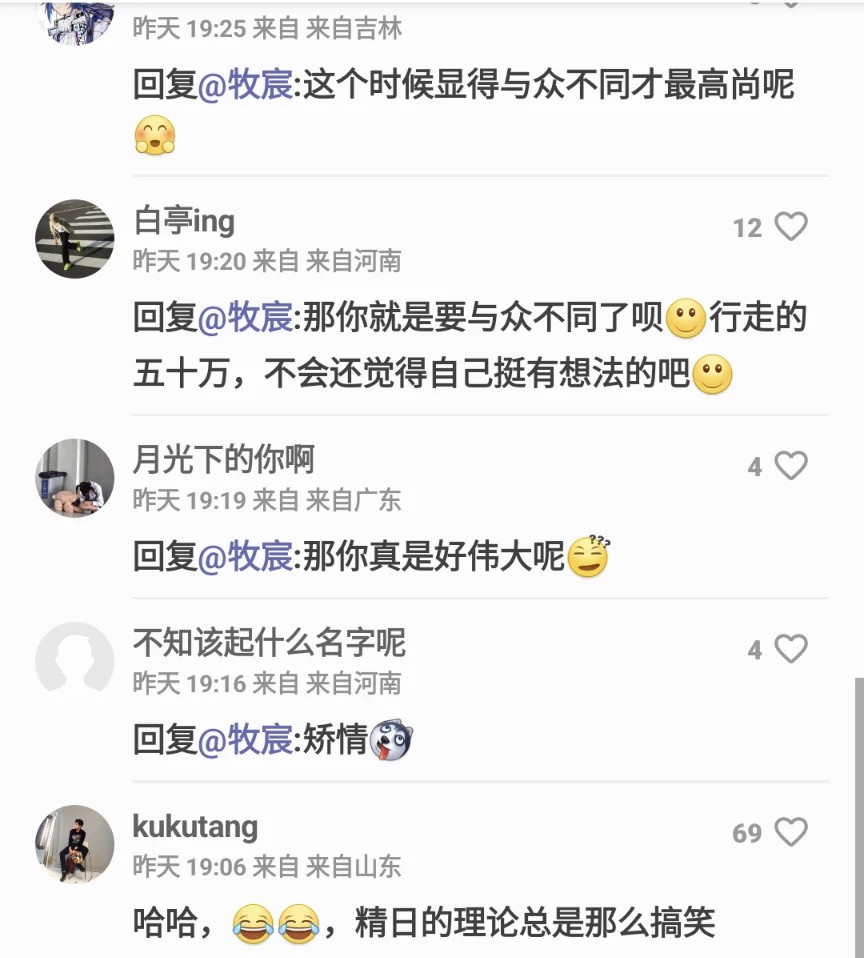Like the comment by 白亭ing
Viewport: 864px width, 958px height.
(792, 227)
